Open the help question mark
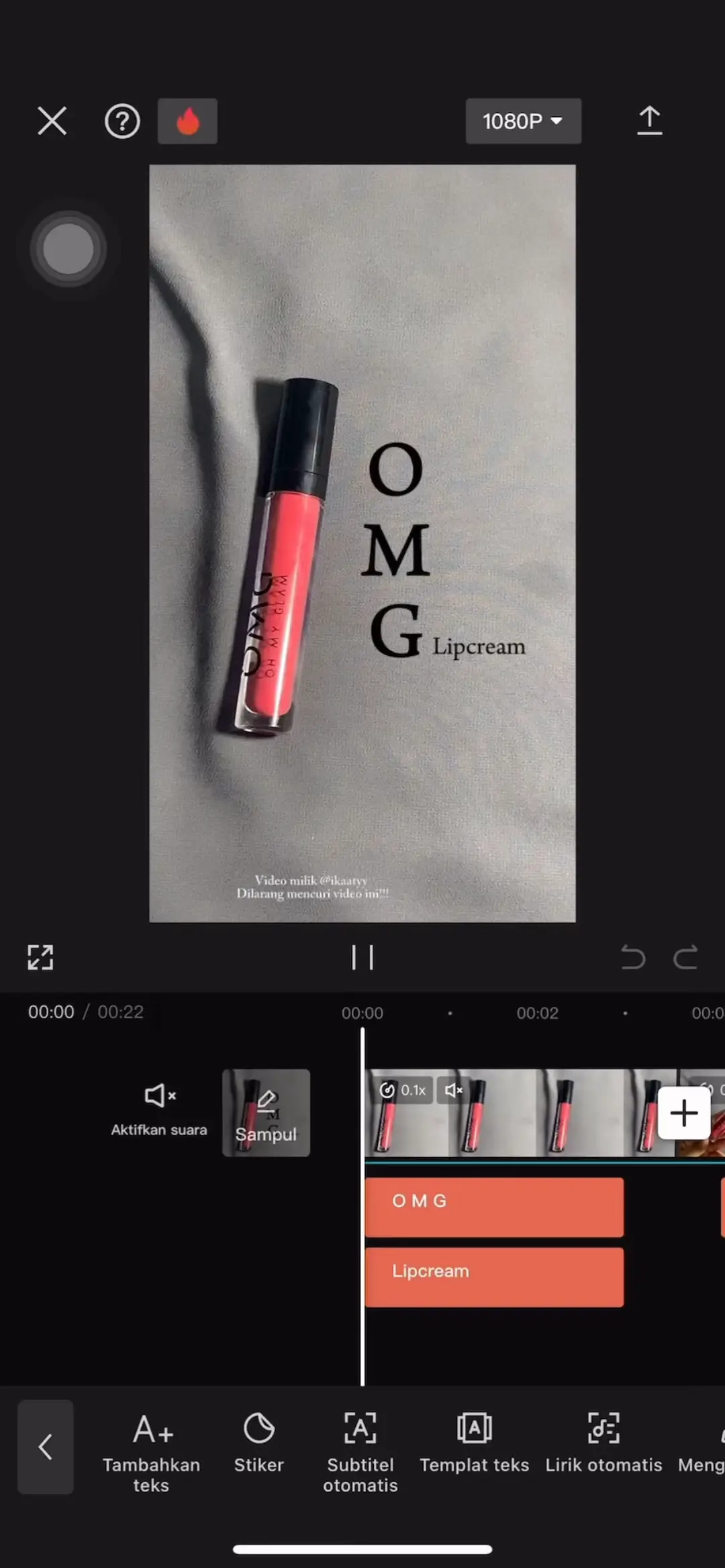The height and width of the screenshot is (1568, 725). (122, 121)
